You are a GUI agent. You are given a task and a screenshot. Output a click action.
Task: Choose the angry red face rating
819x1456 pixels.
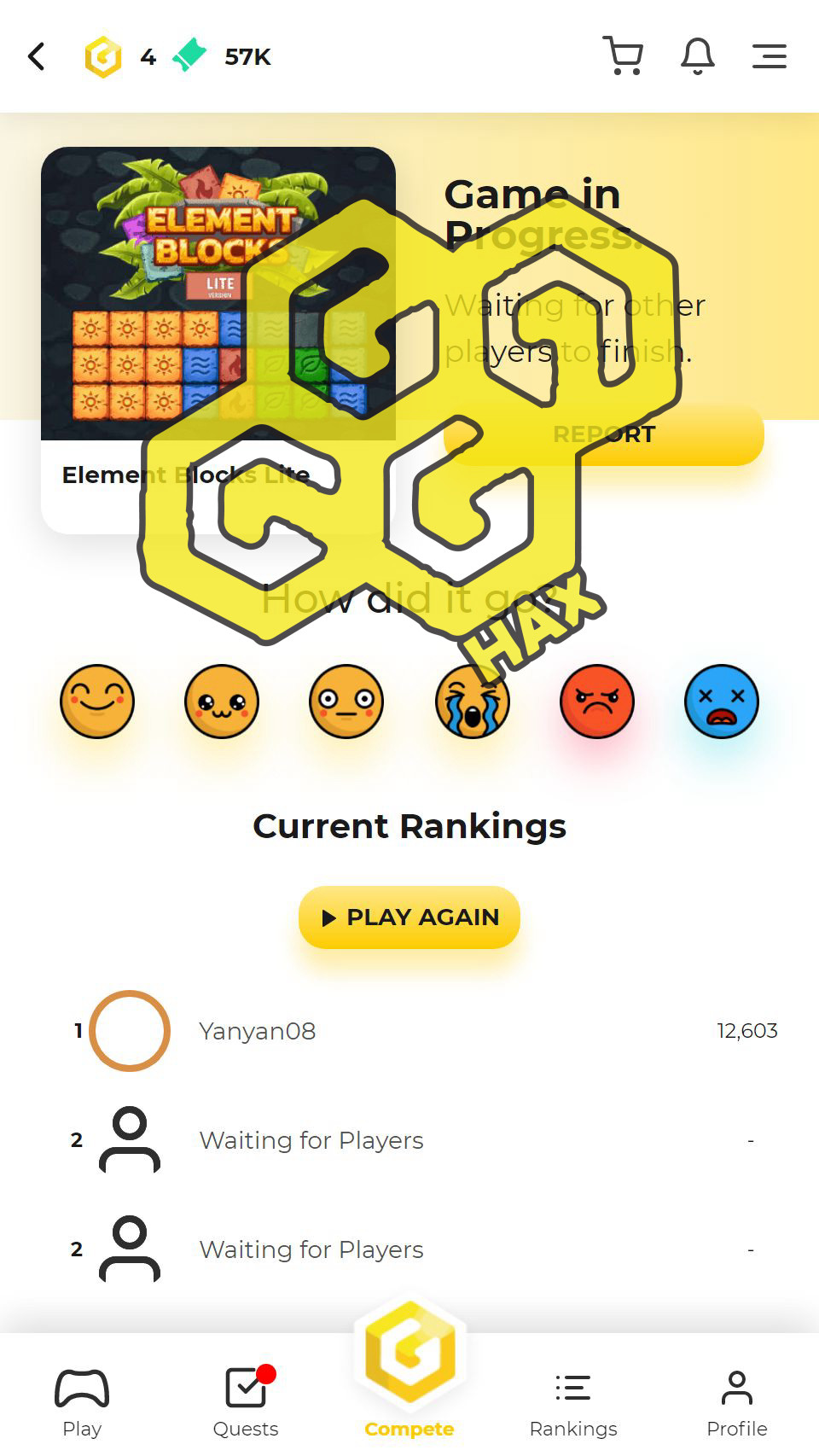596,702
